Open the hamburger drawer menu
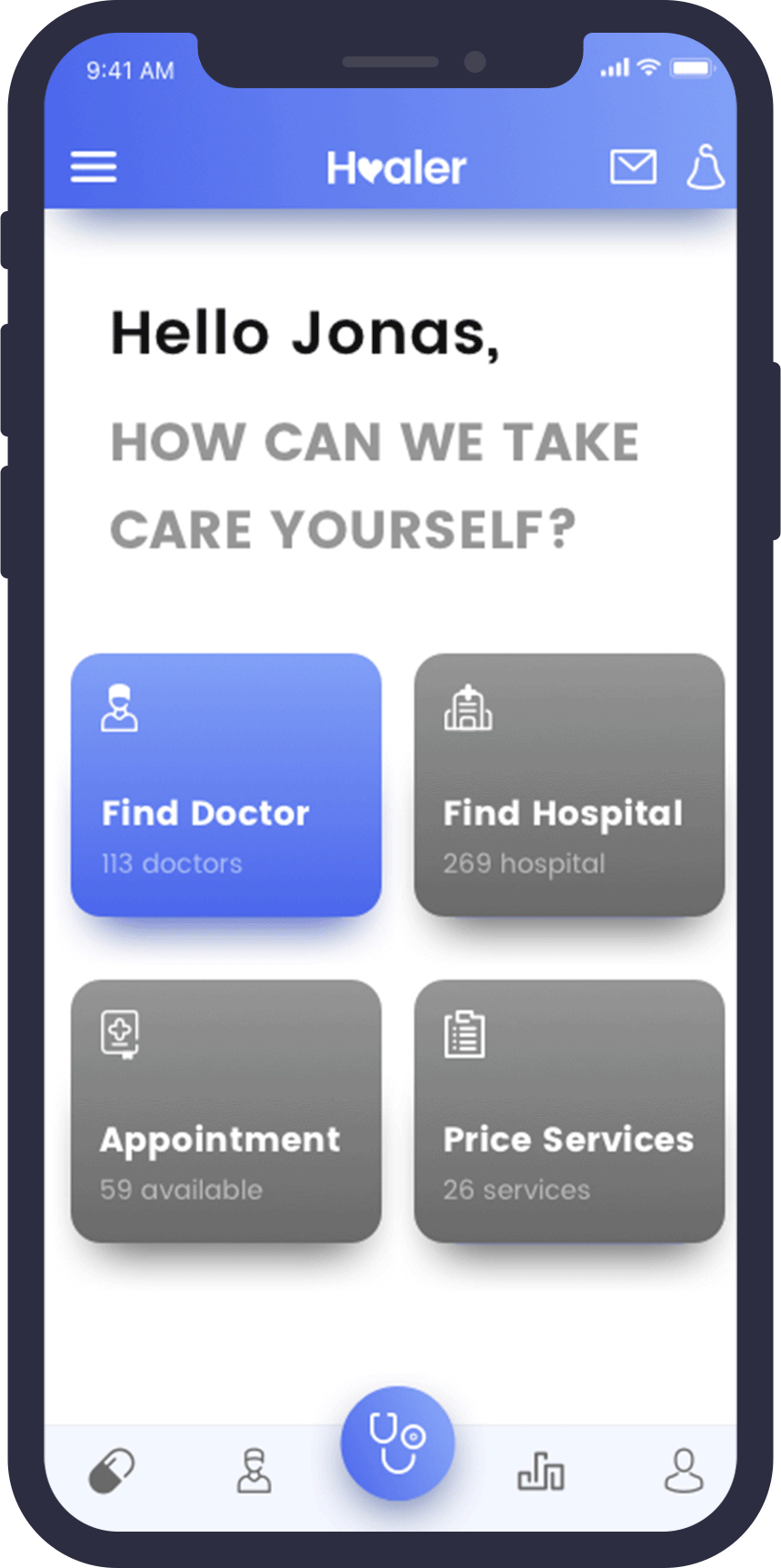Viewport: 781px width, 1568px height. click(94, 167)
